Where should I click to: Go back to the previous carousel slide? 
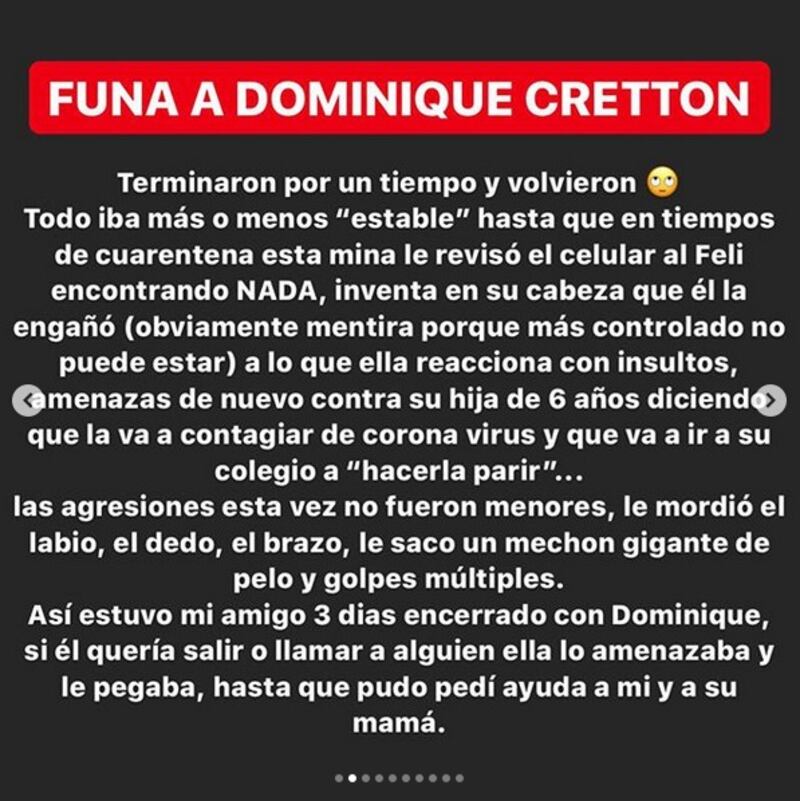29,400
